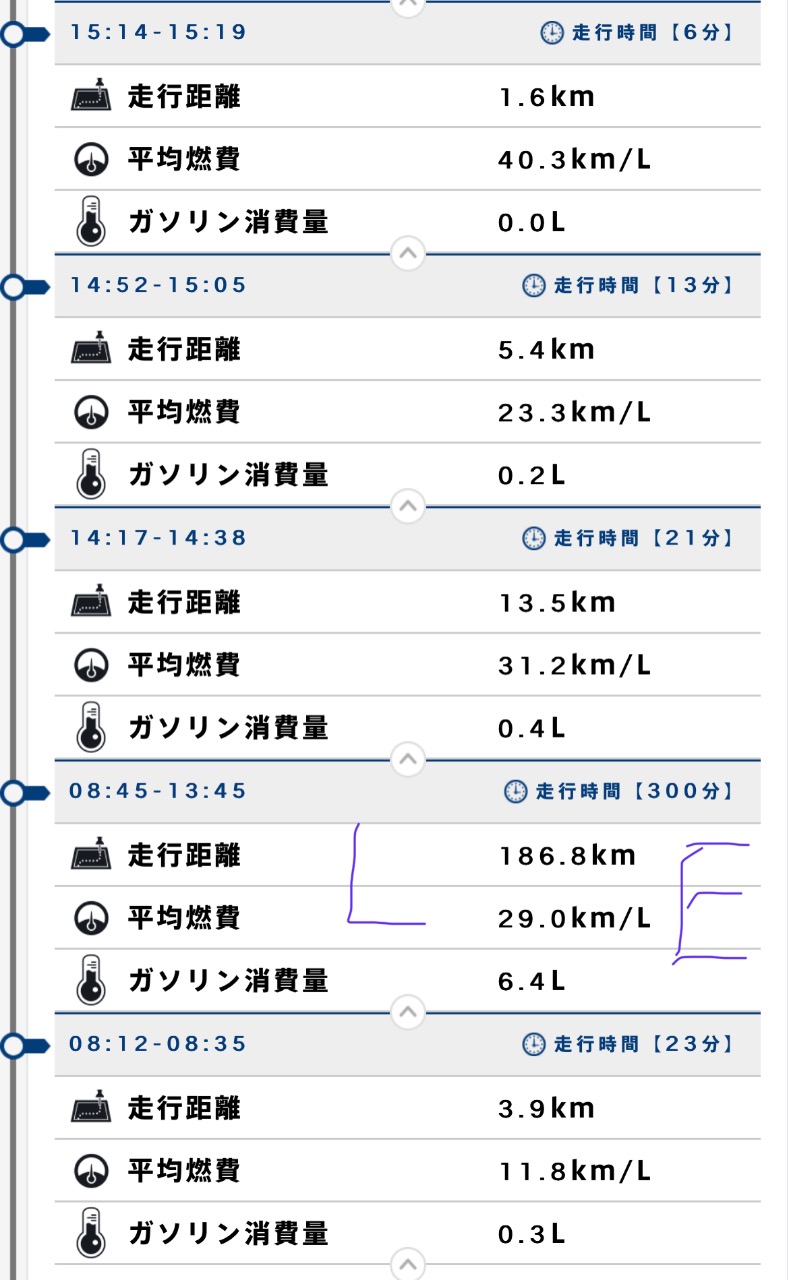Collapse the 14:52-15:05 trip details
788x1280 pixels.
pos(406,505)
